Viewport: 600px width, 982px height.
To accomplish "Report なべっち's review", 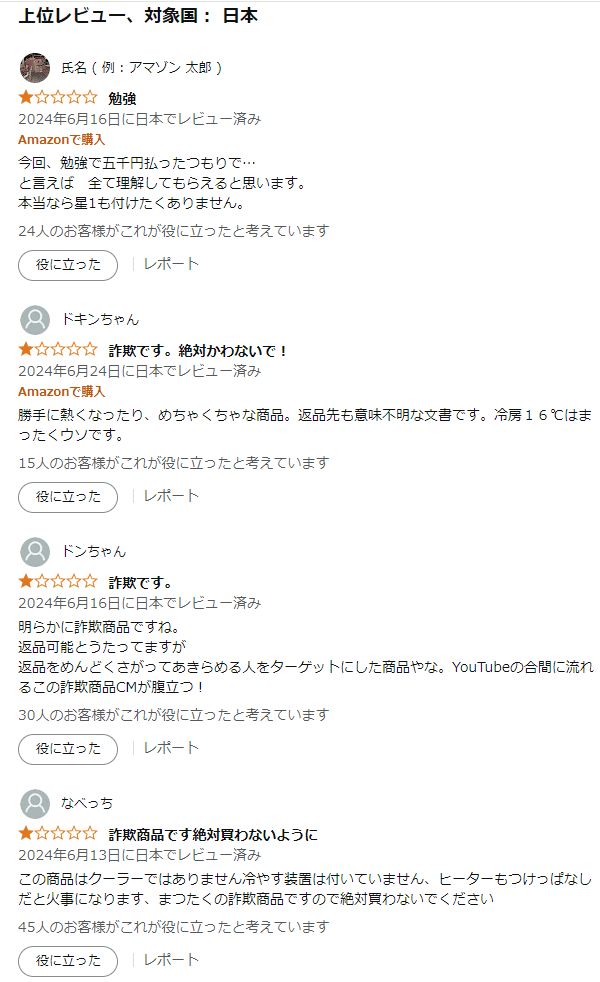I will click(171, 960).
